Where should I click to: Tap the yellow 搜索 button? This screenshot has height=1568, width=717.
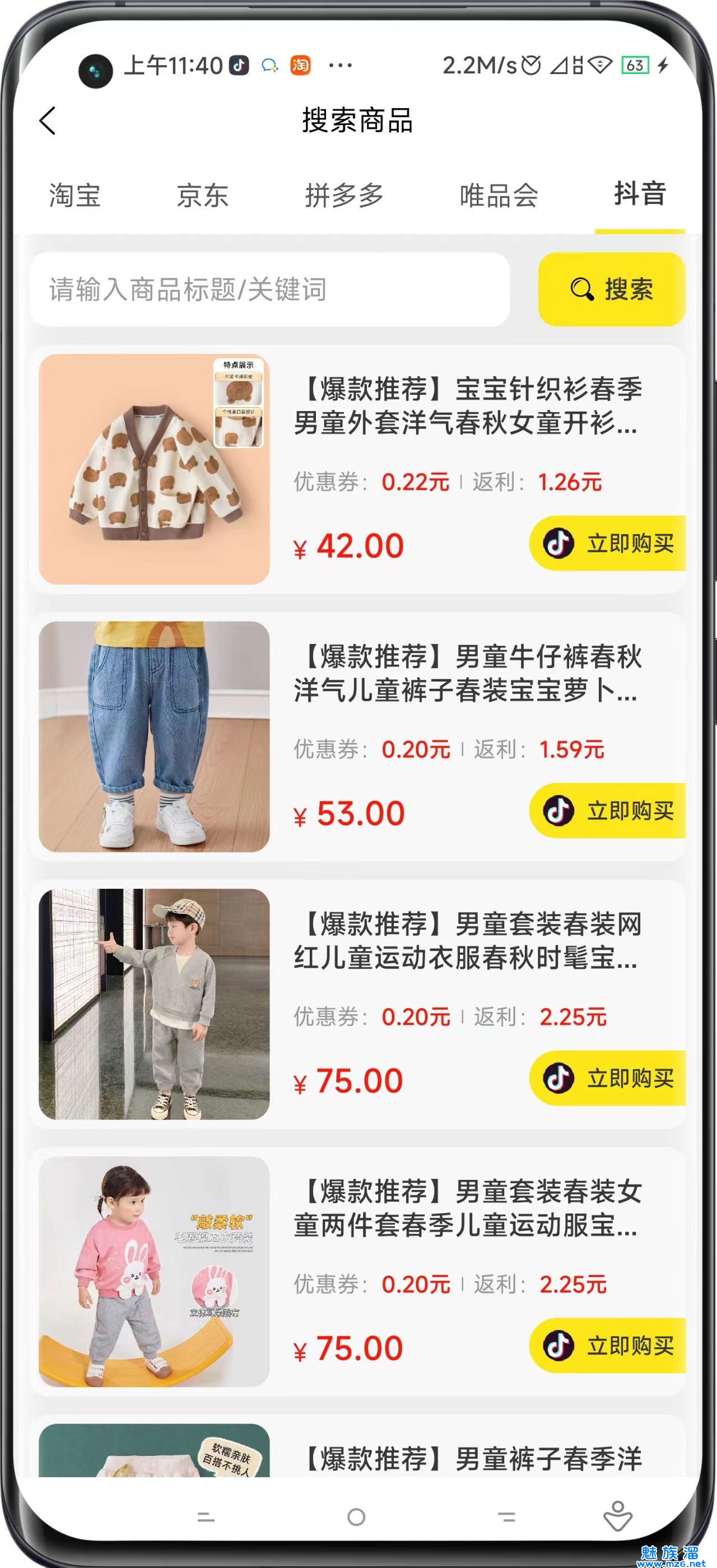click(x=611, y=289)
